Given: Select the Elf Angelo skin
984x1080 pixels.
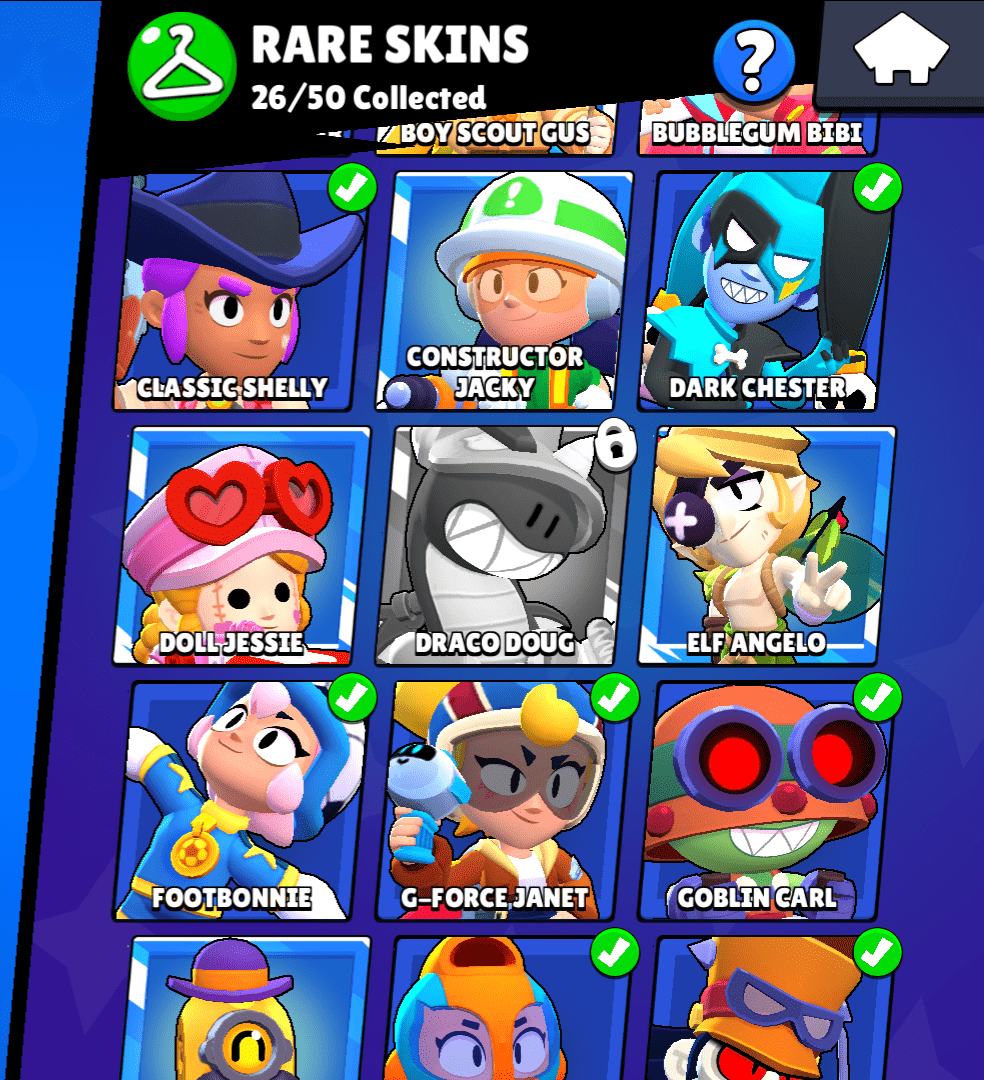Looking at the screenshot, I should click(x=770, y=545).
